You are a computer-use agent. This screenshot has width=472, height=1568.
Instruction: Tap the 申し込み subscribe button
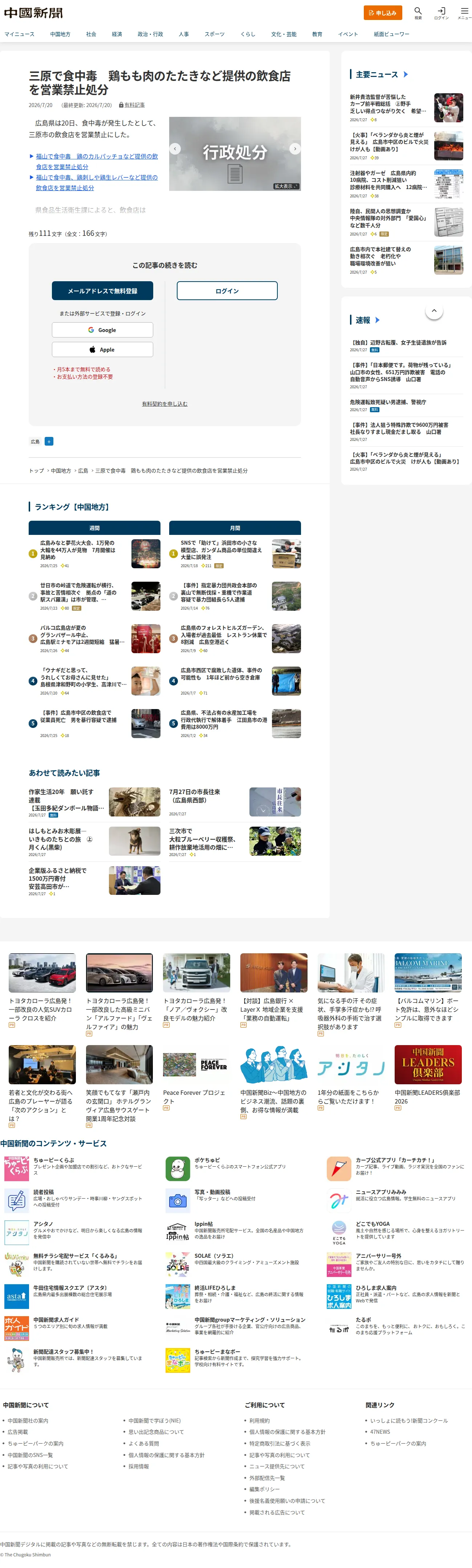(x=382, y=13)
